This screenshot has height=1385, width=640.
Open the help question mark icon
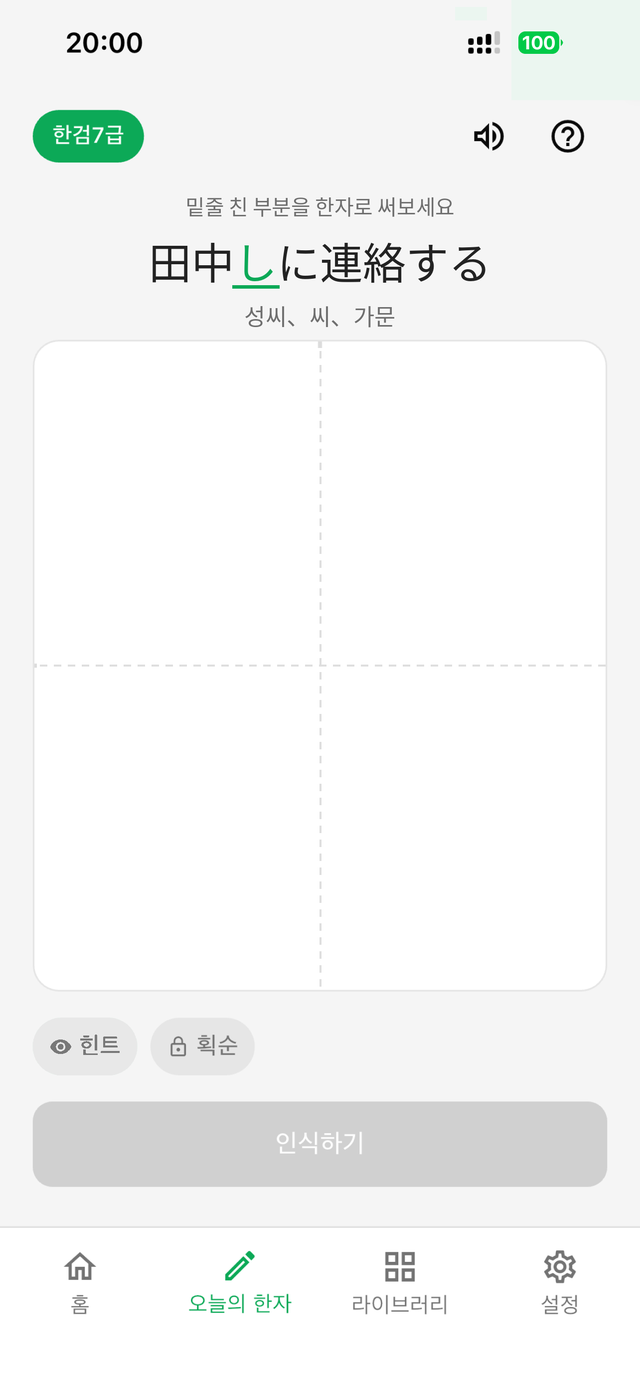click(568, 136)
